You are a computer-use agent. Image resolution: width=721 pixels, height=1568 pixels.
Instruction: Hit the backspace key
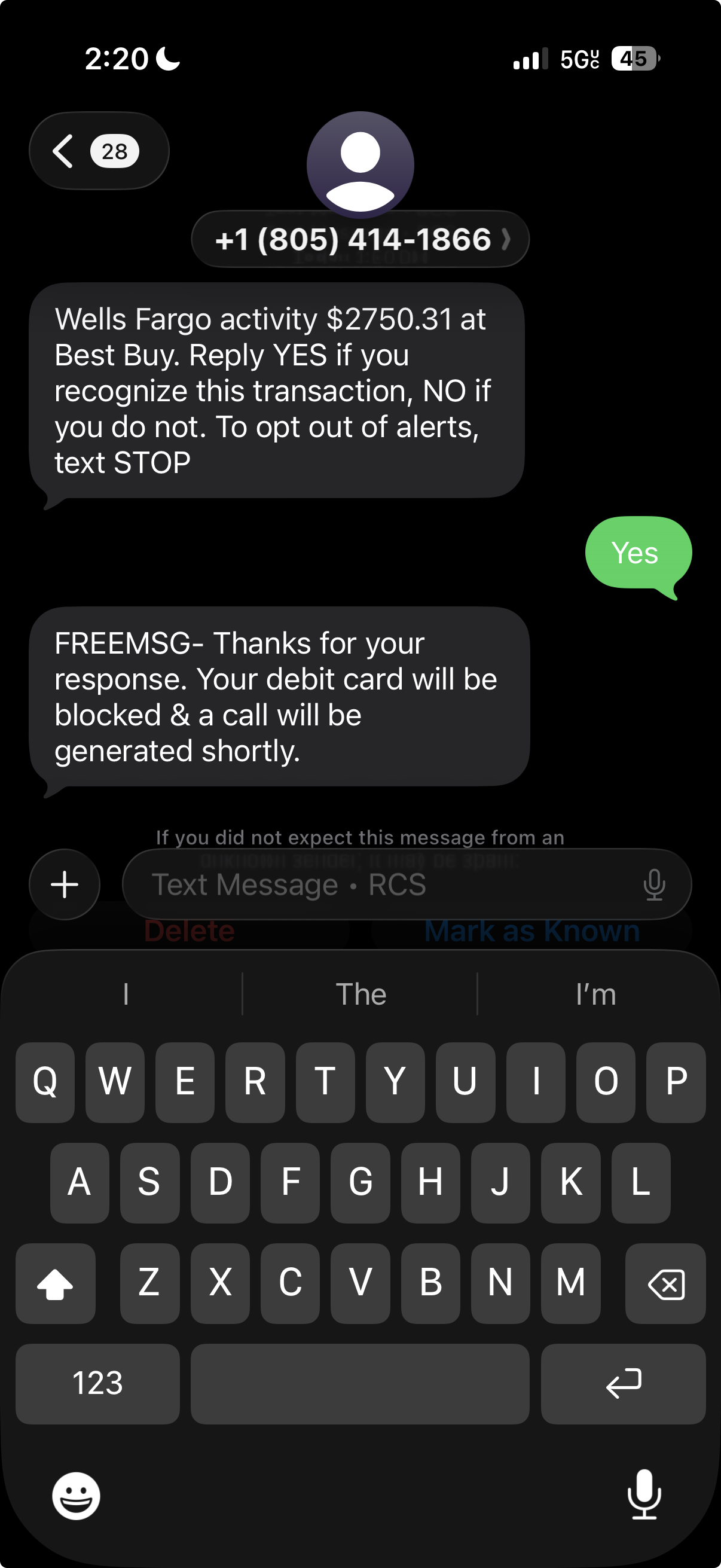[665, 1283]
